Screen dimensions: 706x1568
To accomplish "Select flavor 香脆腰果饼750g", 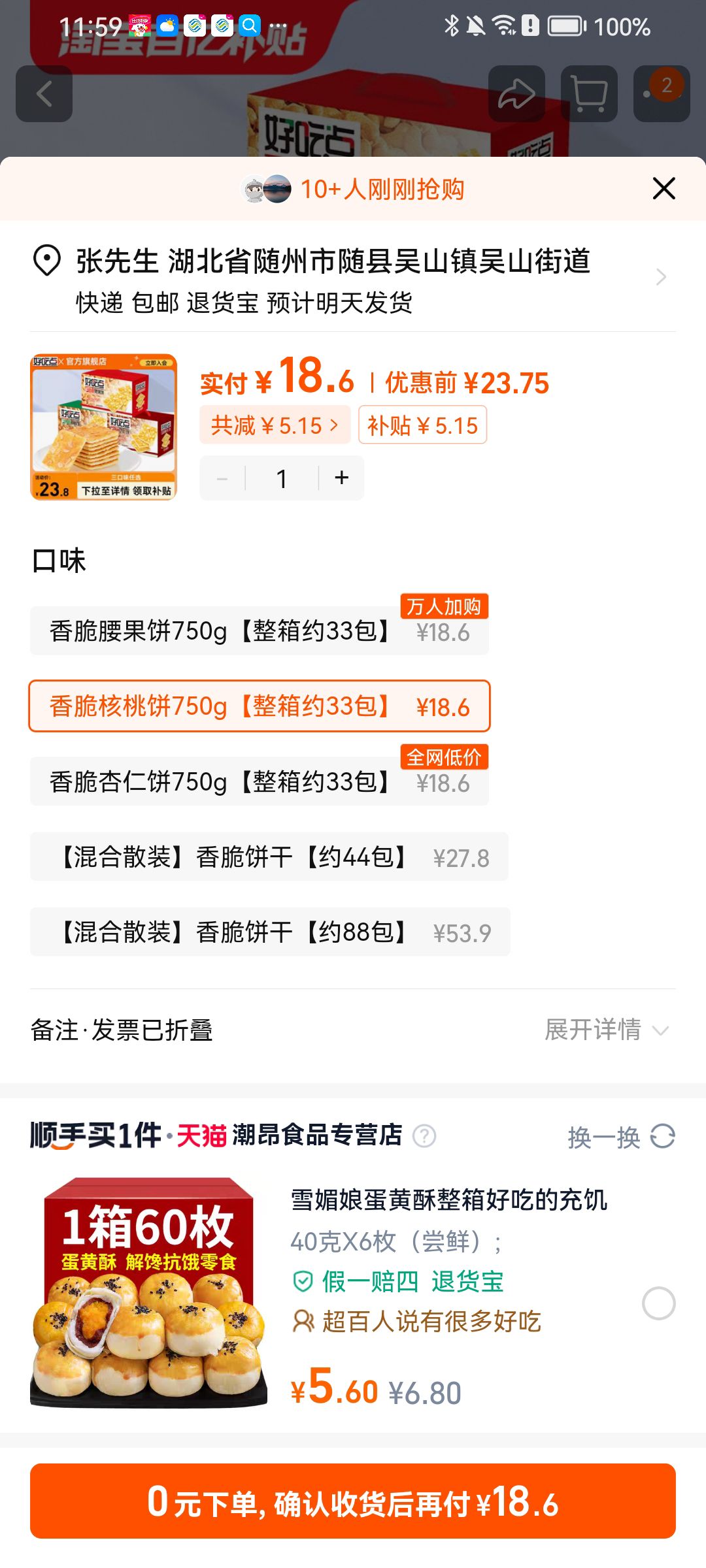I will [260, 631].
